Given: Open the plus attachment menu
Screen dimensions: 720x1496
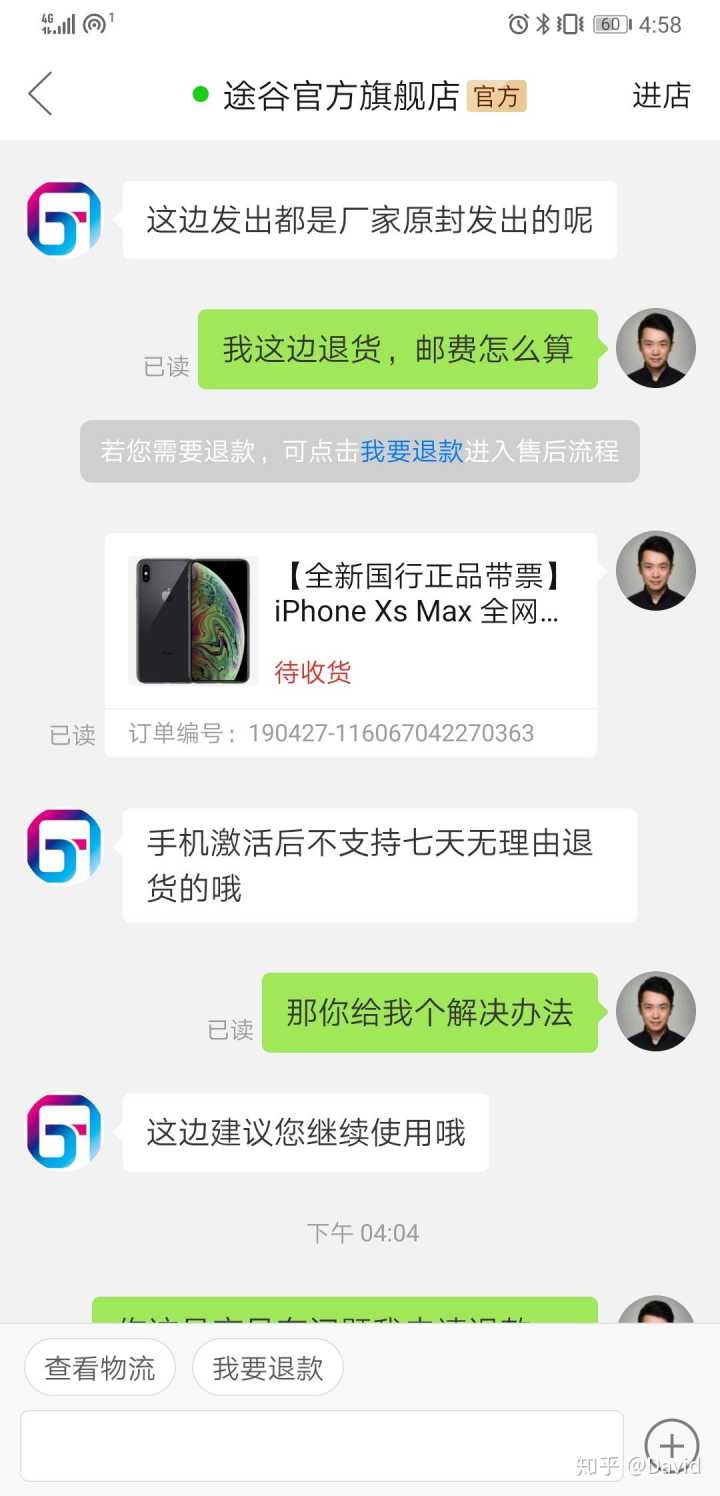Looking at the screenshot, I should pyautogui.click(x=671, y=1445).
